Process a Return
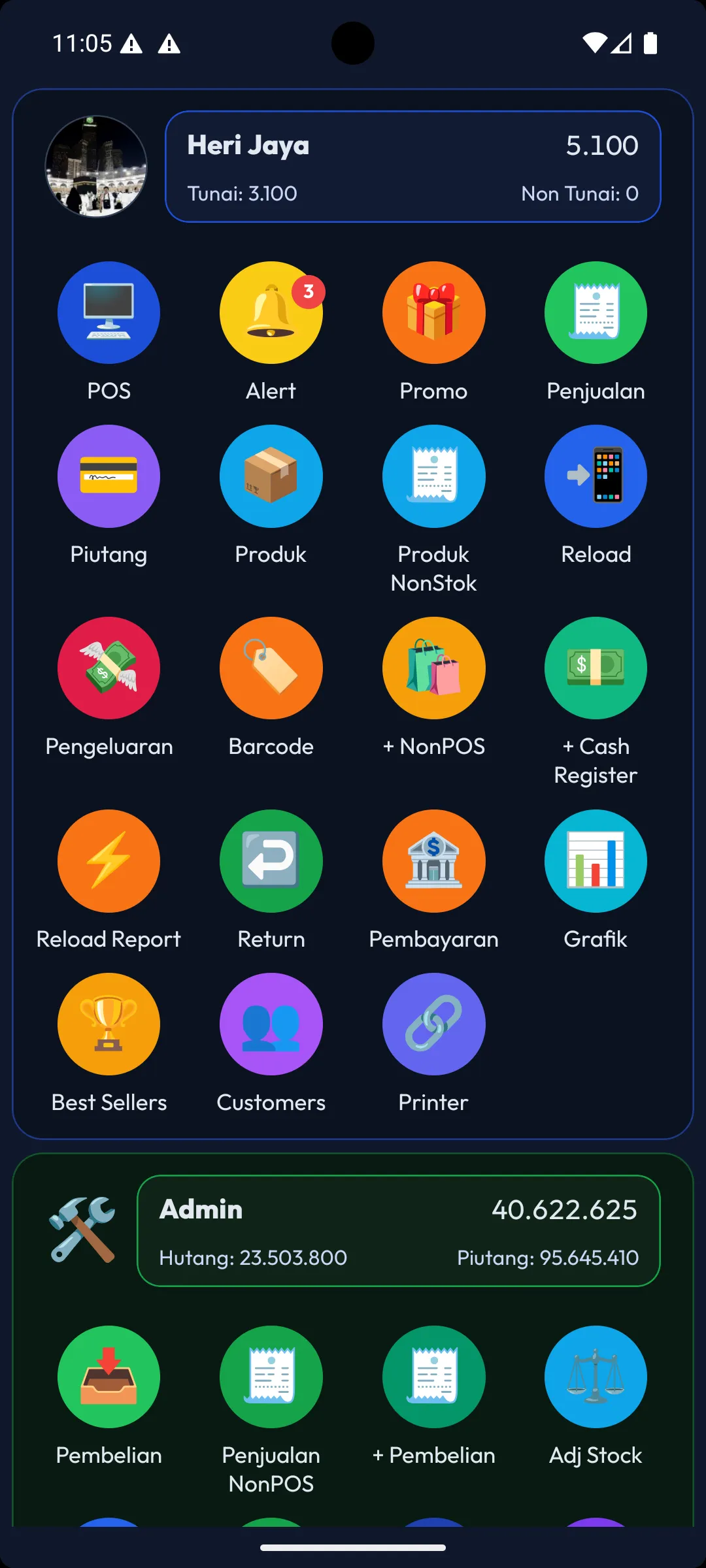This screenshot has height=1568, width=706. point(271,861)
